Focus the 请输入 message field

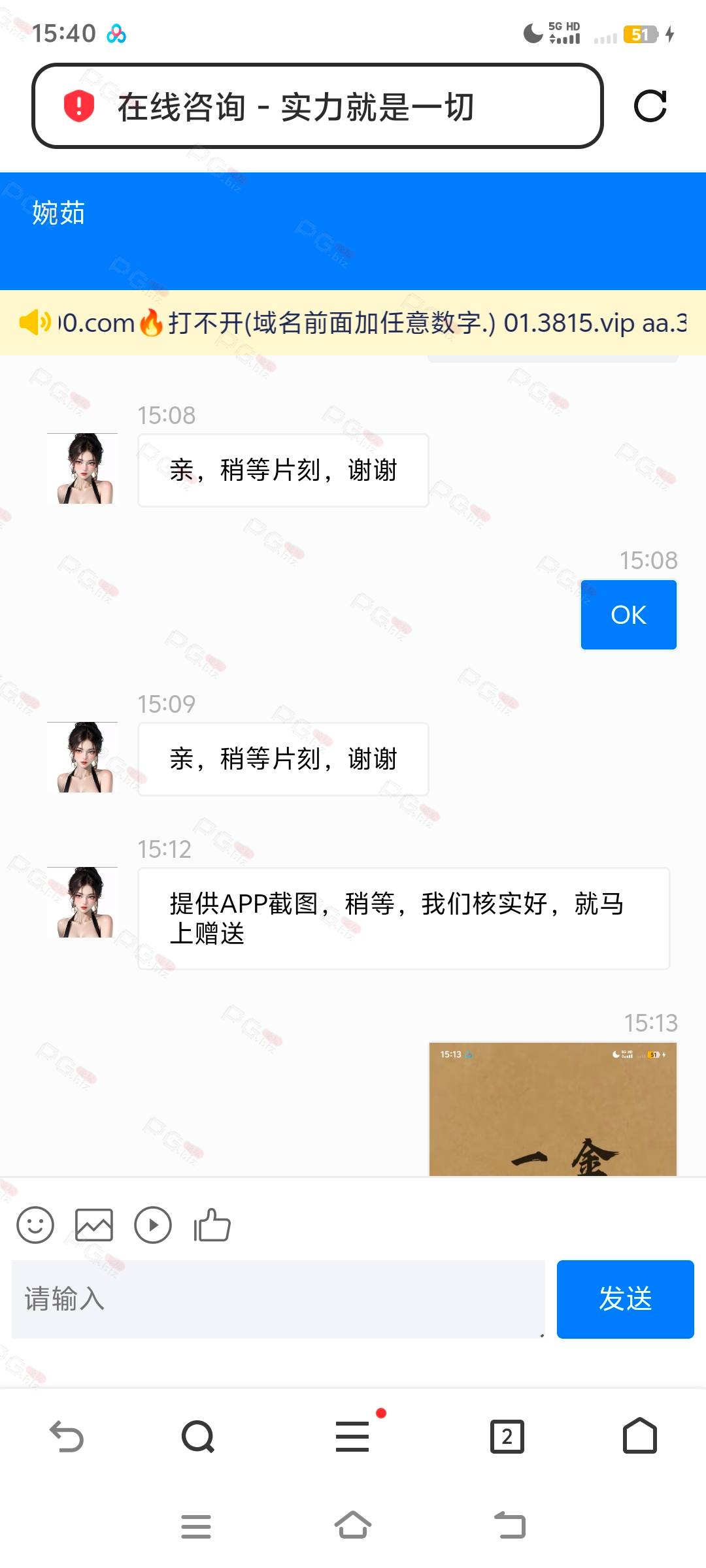click(x=278, y=1299)
